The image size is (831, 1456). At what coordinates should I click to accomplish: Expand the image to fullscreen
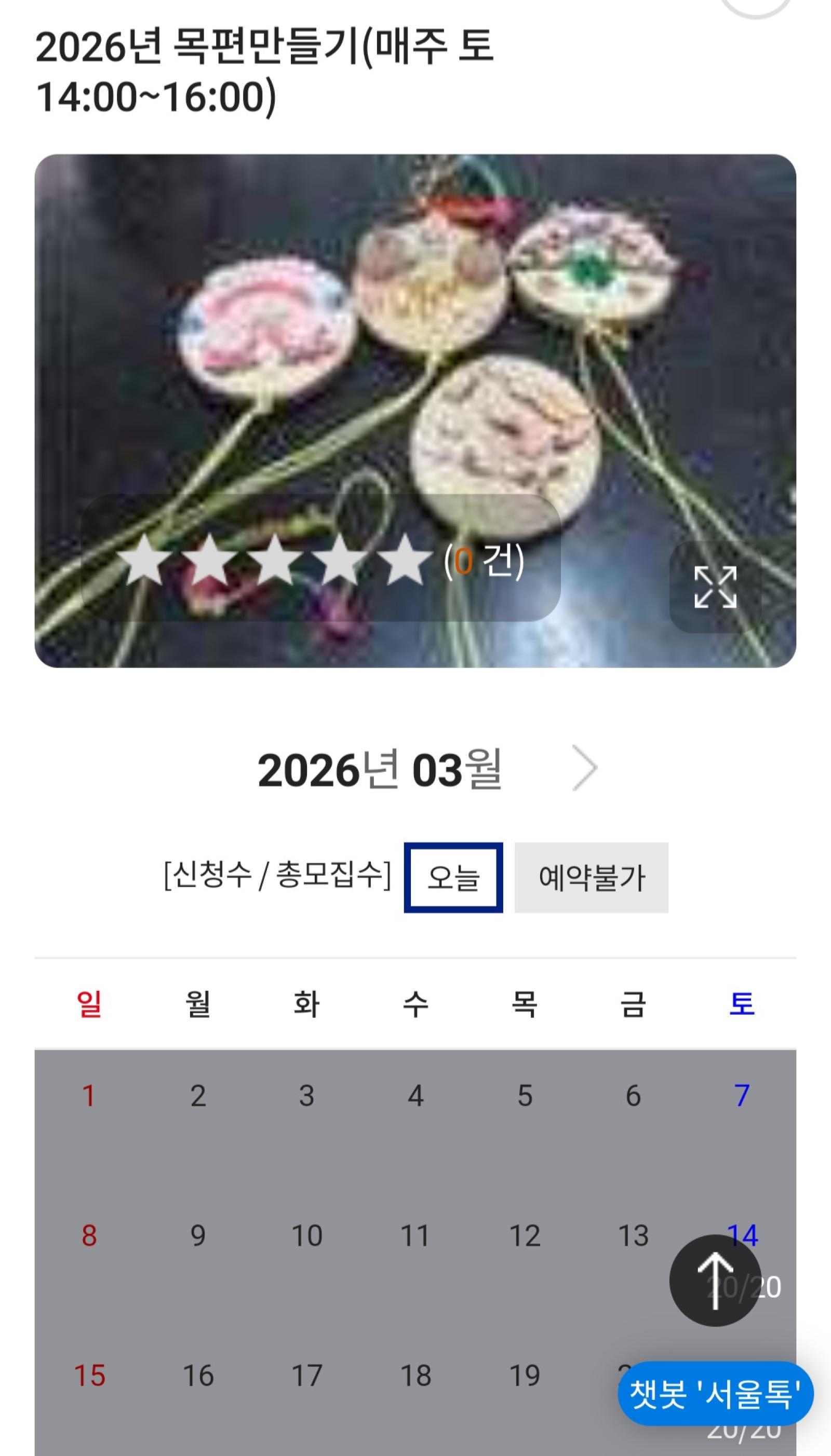(715, 587)
